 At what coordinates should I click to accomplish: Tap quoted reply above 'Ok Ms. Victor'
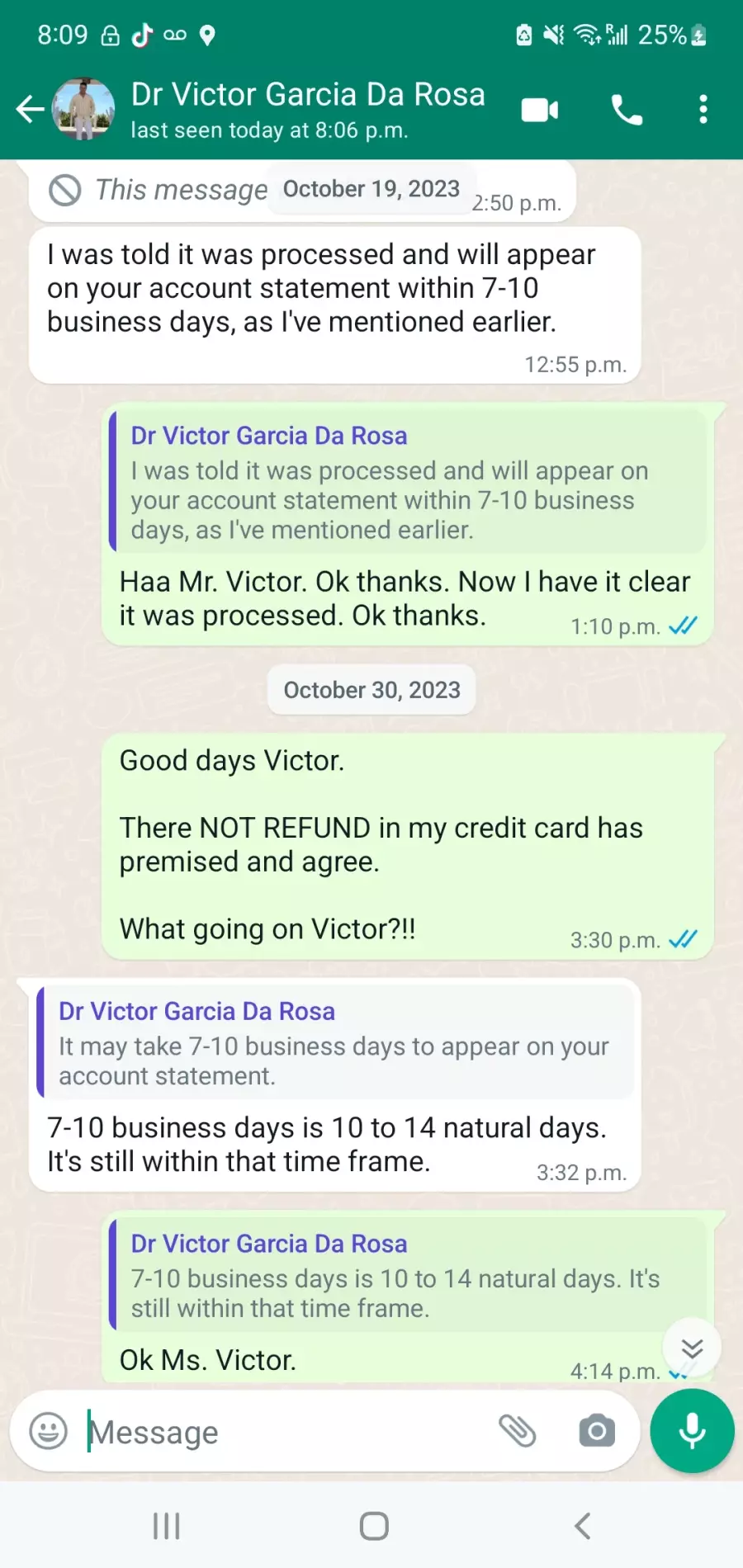[x=408, y=1274]
